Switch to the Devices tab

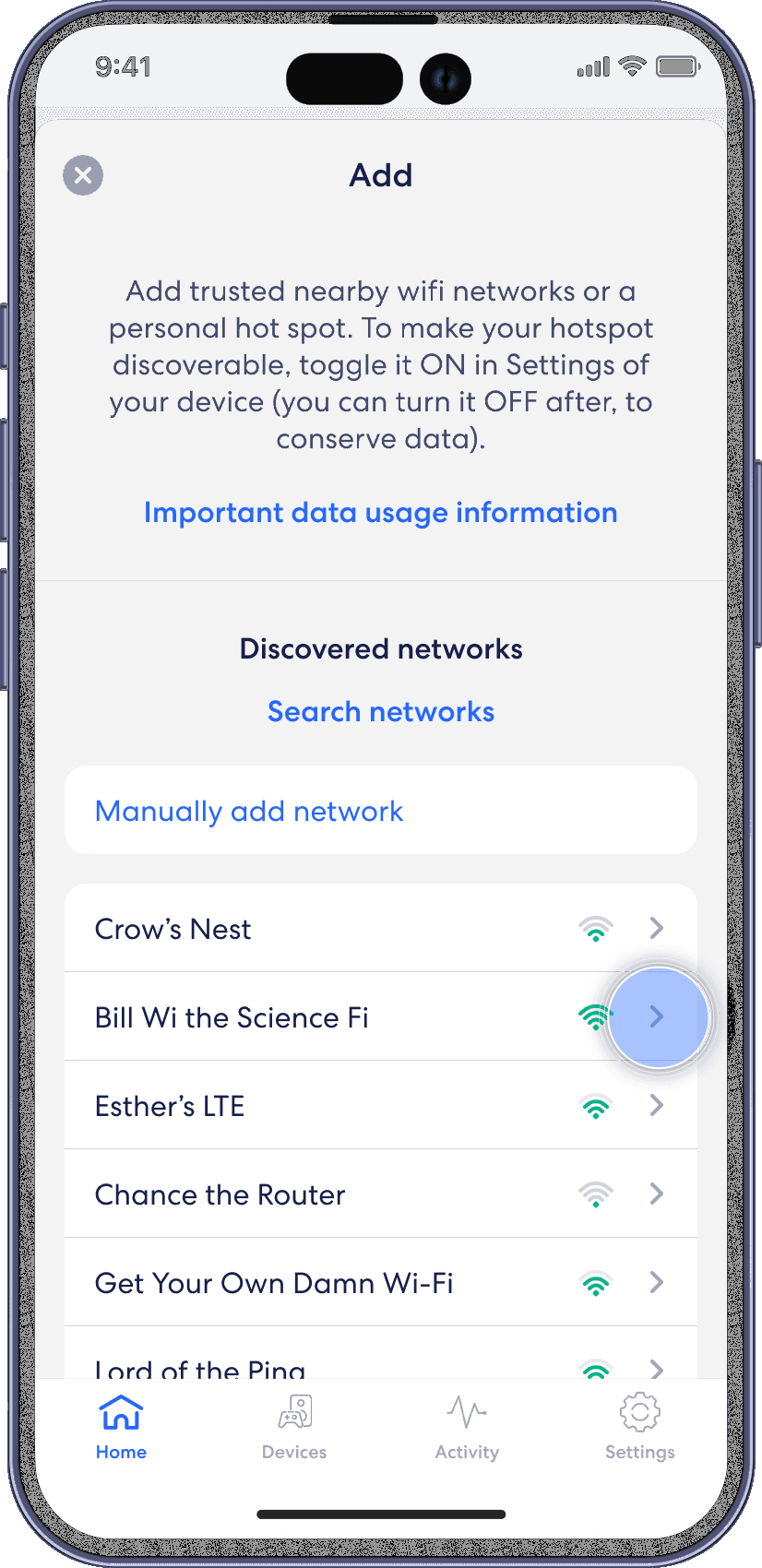[x=294, y=1427]
